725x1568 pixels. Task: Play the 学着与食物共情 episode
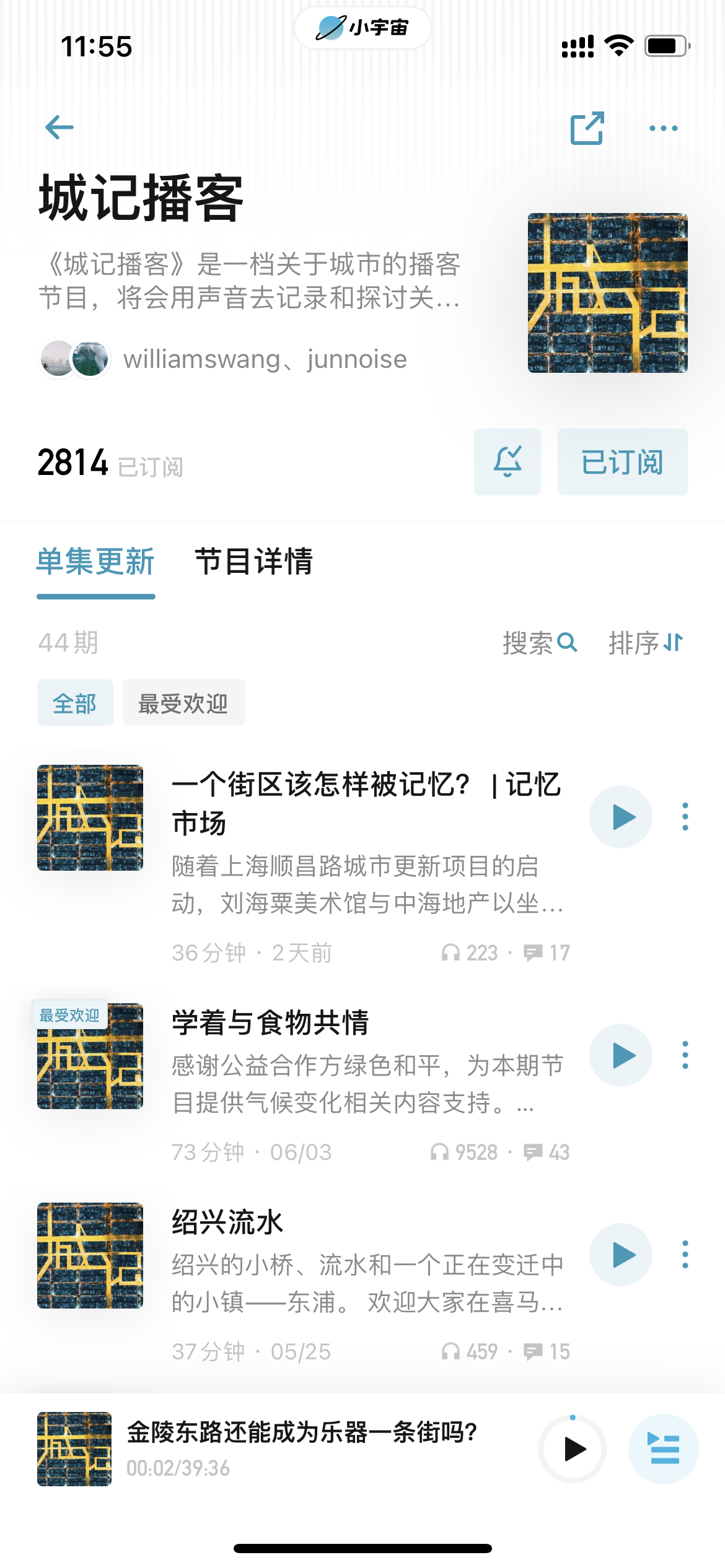(621, 1055)
